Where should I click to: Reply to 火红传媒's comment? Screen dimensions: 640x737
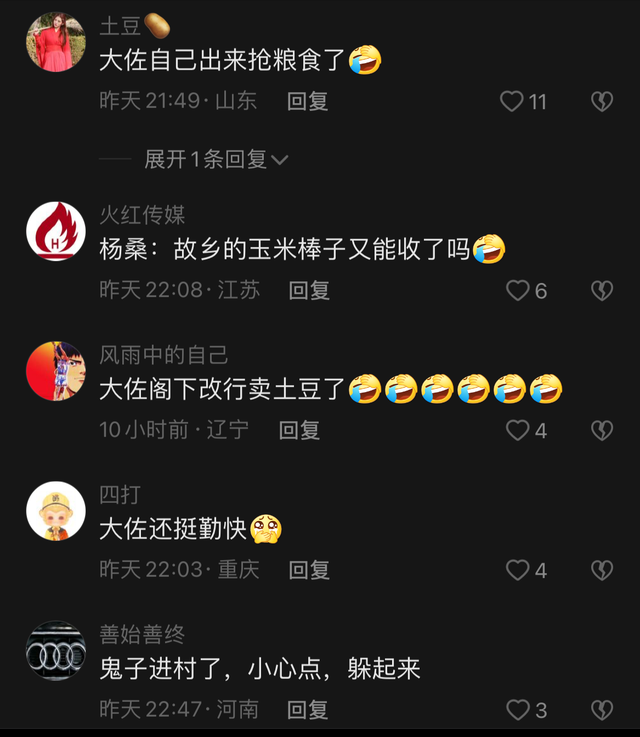click(309, 291)
